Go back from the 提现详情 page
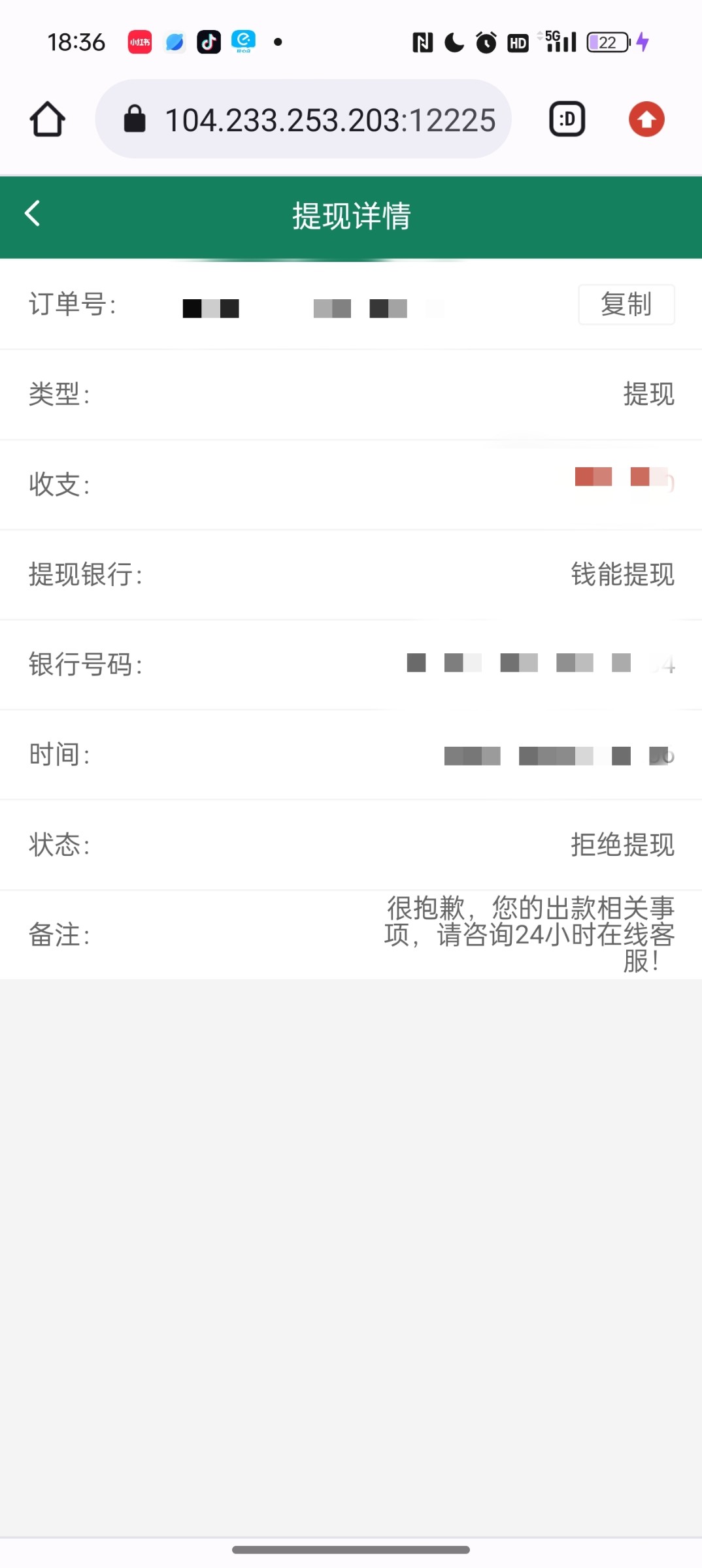 [33, 214]
